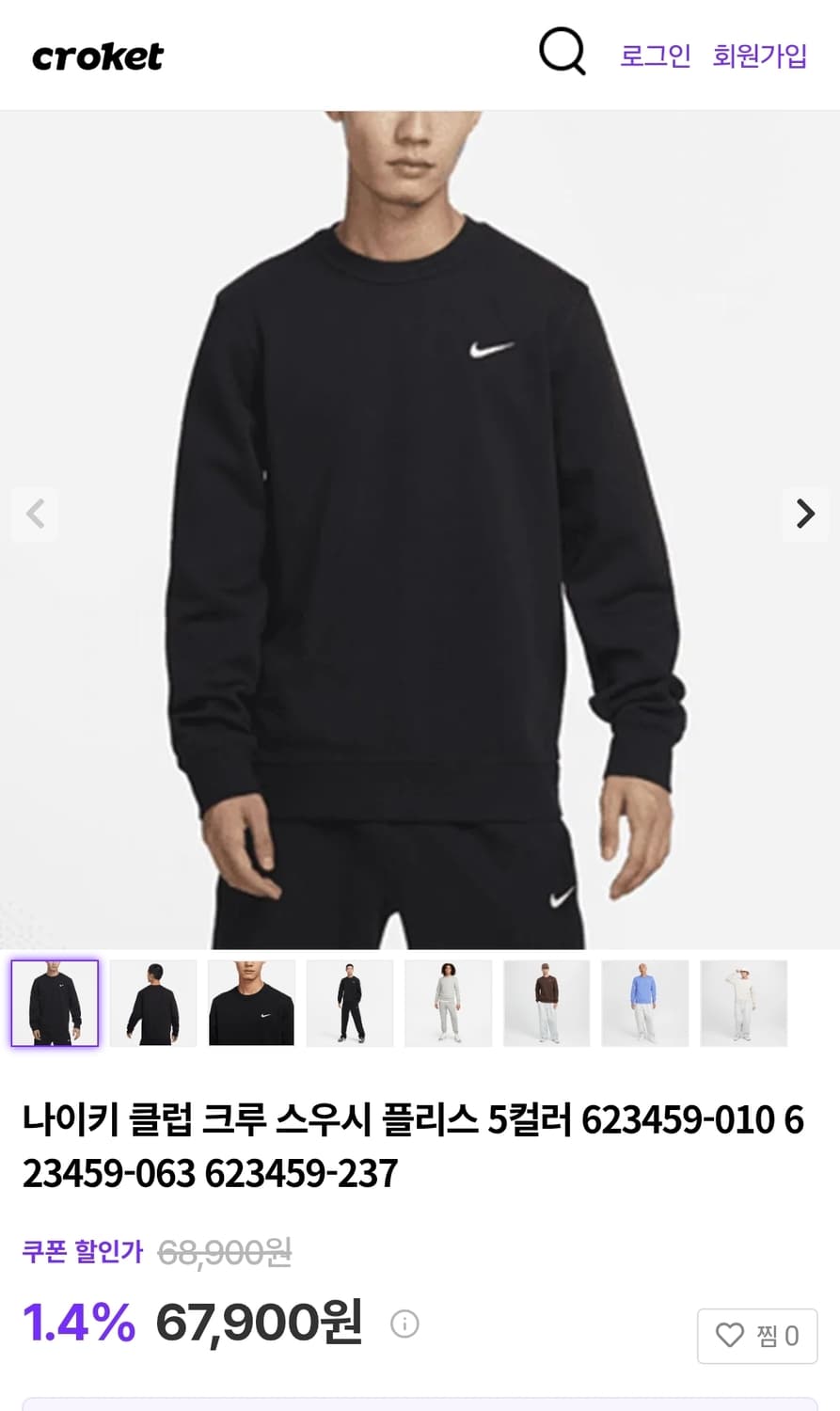Open the 로그인 link
Viewport: 840px width, 1411px height.
point(654,56)
